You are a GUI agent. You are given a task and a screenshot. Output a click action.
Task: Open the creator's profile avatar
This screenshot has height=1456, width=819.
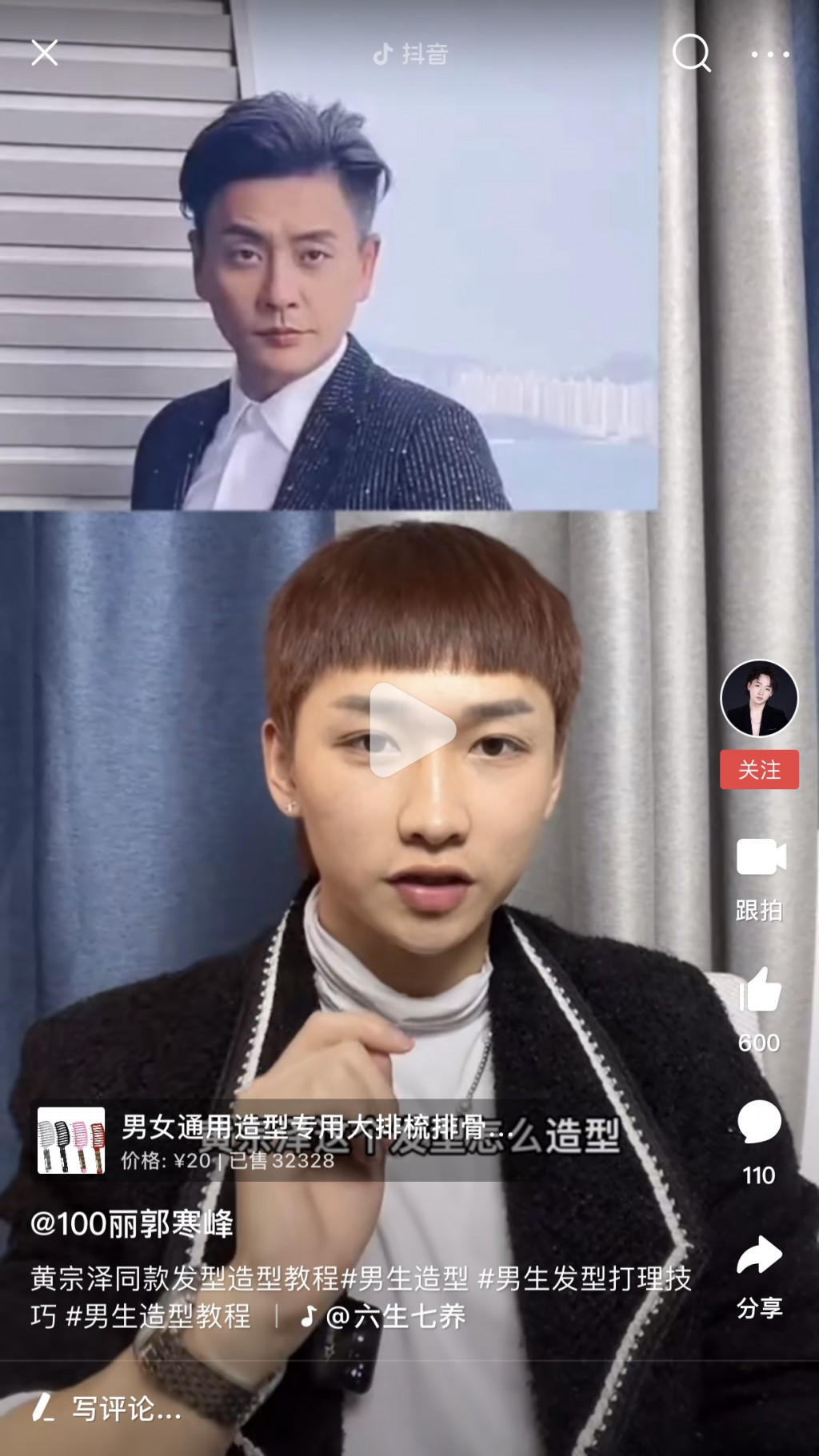(759, 699)
